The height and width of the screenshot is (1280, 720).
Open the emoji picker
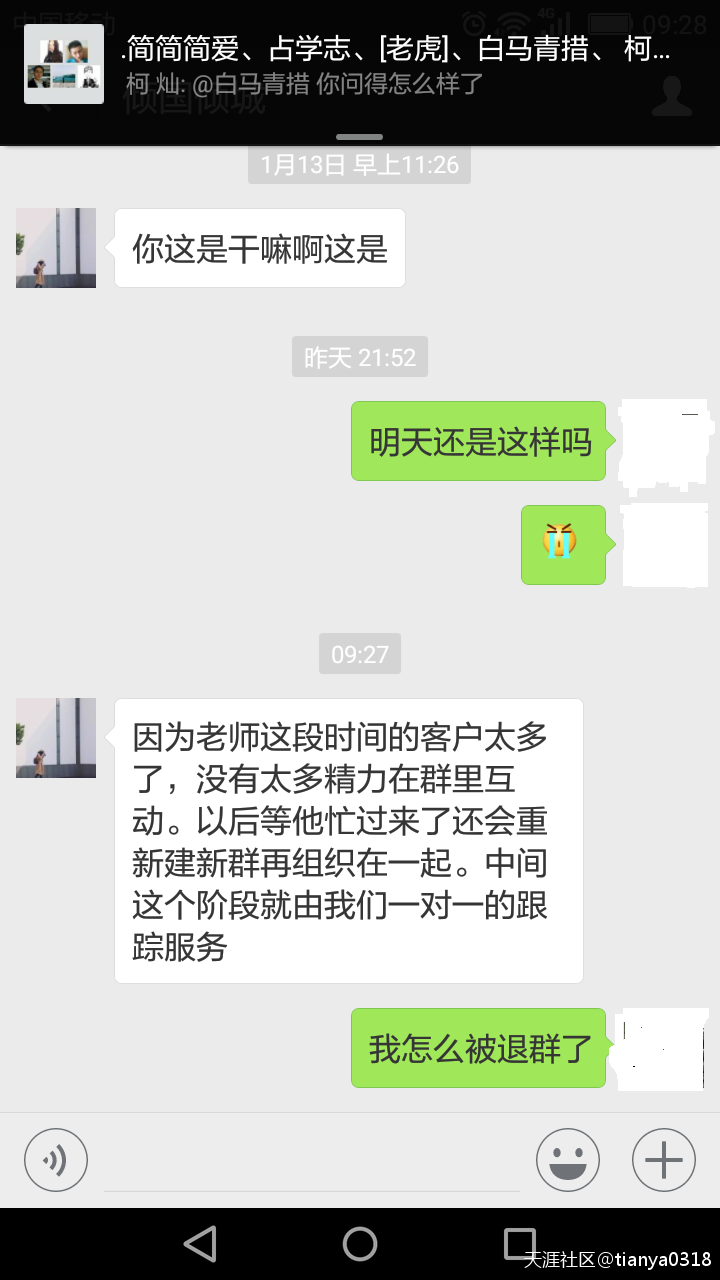(567, 1159)
